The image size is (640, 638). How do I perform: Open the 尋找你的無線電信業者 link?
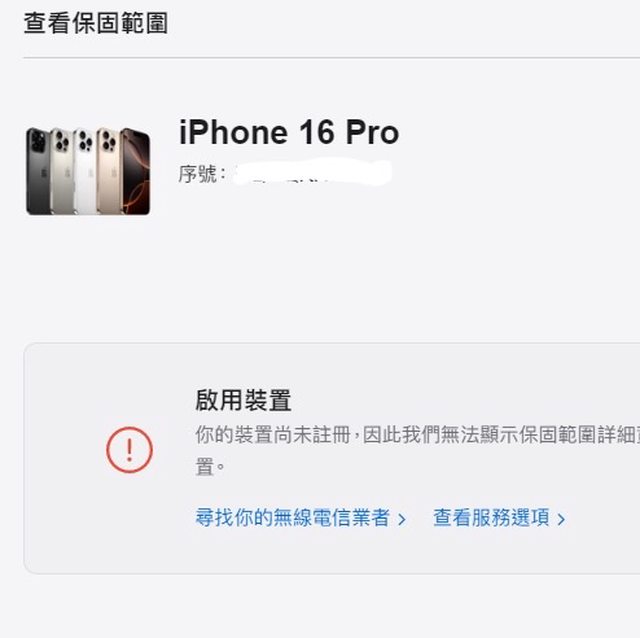299,518
